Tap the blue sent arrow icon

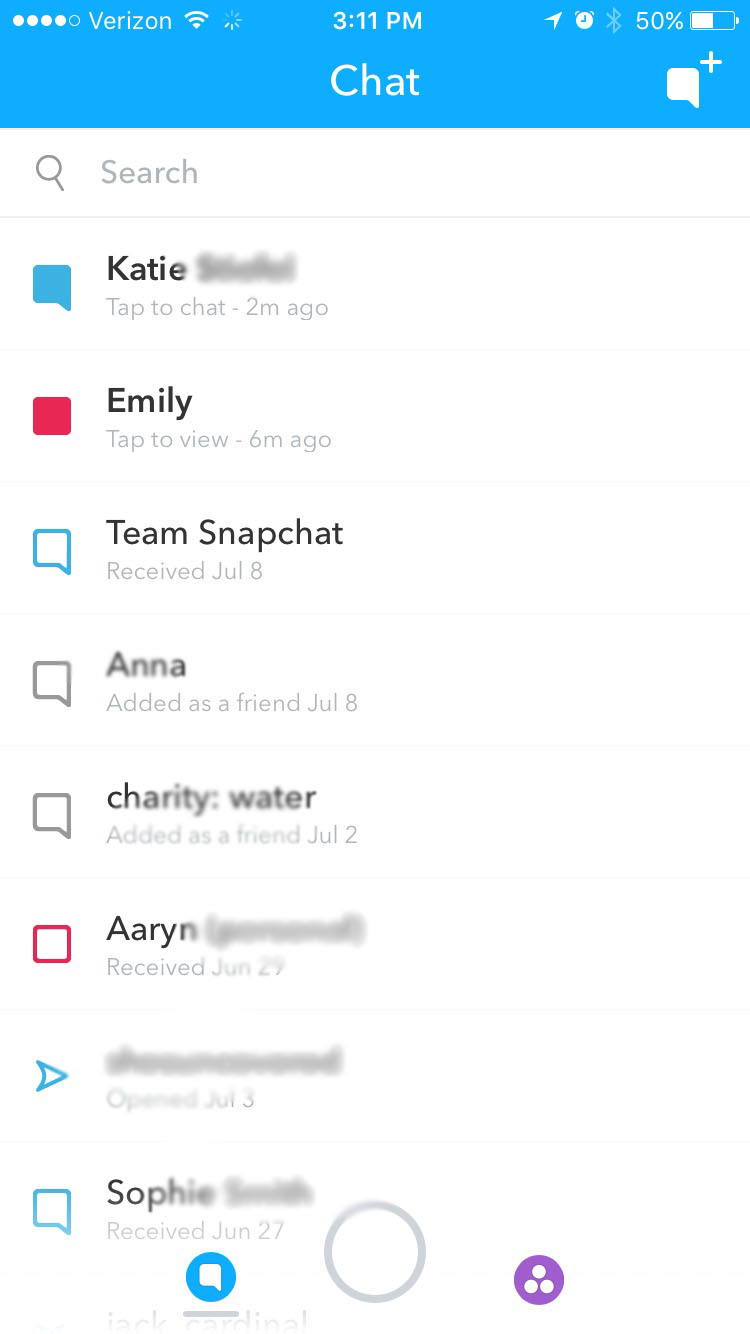pyautogui.click(x=51, y=1076)
